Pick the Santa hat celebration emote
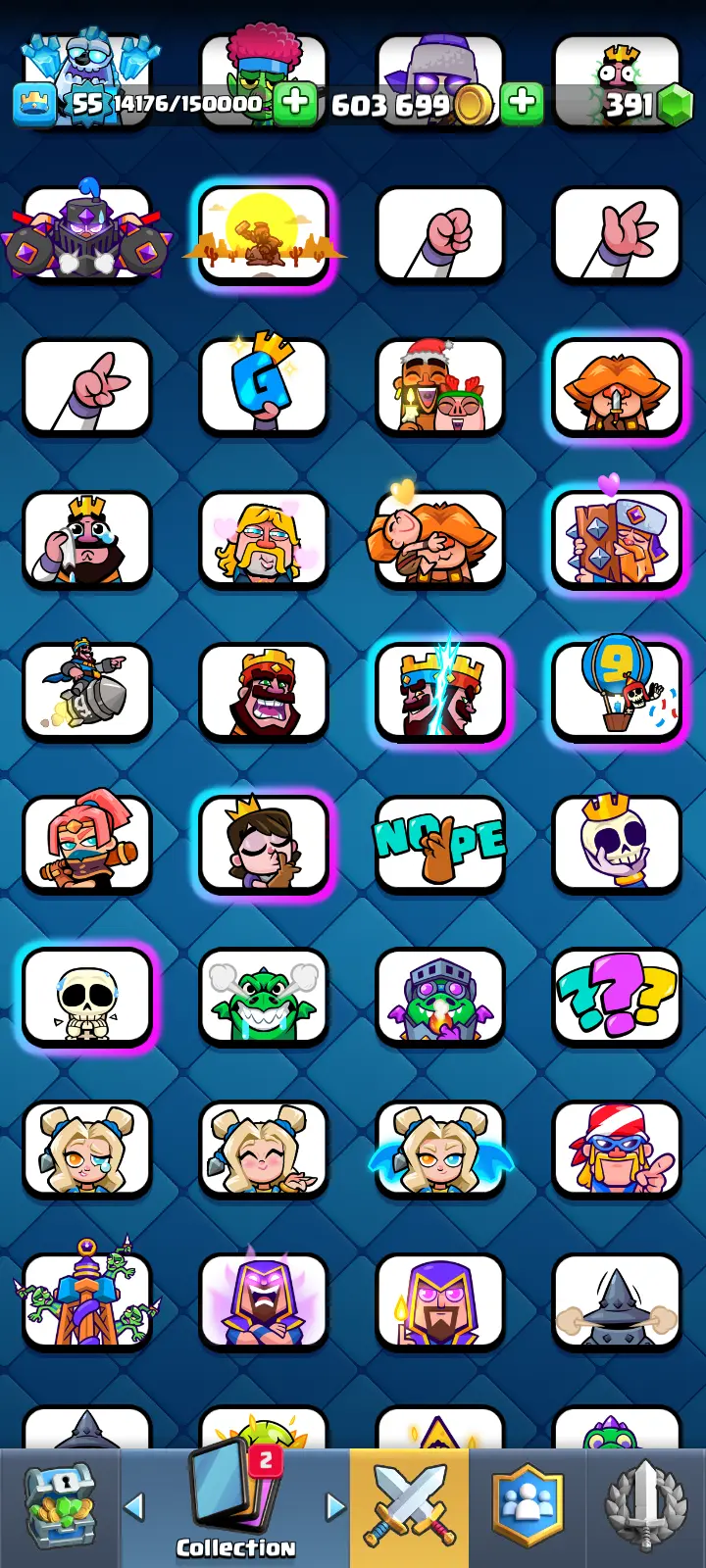Screen dimensions: 706x1568 440,385
